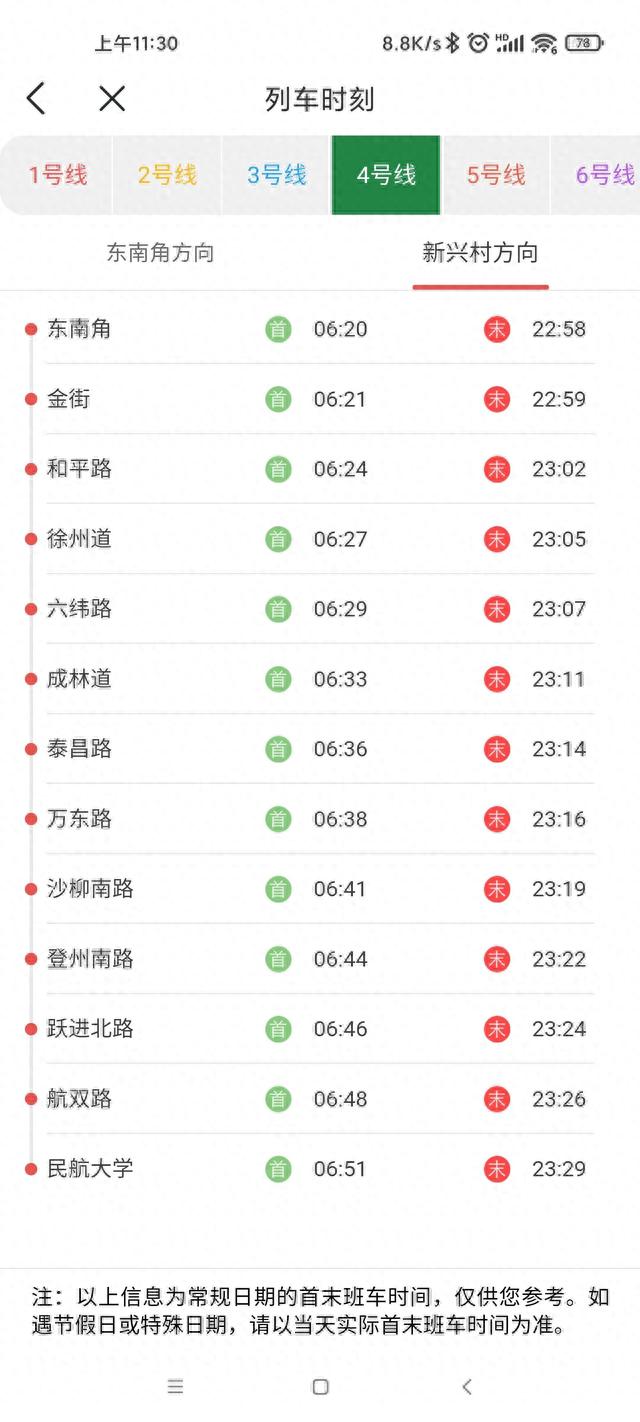Tap the highlighted 4号线 tab
The height and width of the screenshot is (1422, 640).
[x=386, y=175]
